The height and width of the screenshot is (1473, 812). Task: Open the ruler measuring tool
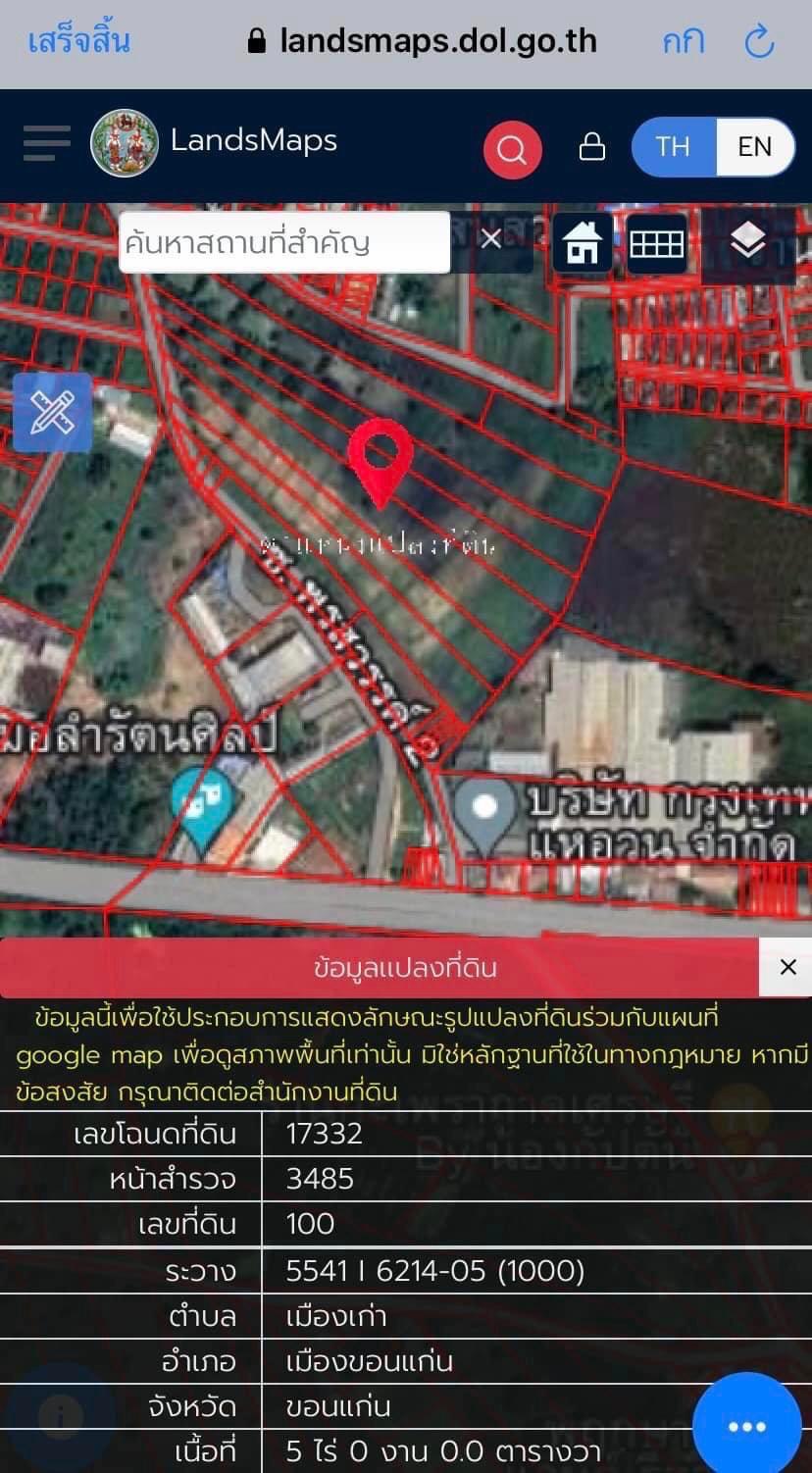(53, 412)
